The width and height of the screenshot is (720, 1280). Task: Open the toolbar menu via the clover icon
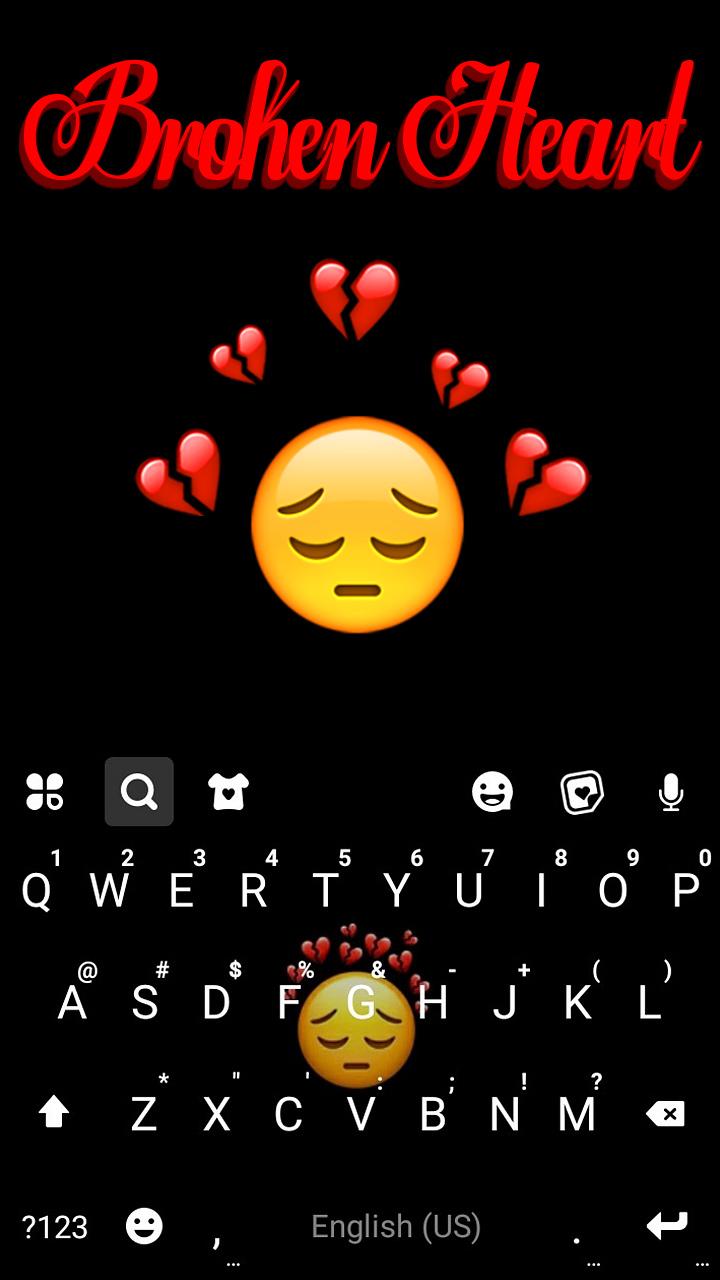[46, 791]
